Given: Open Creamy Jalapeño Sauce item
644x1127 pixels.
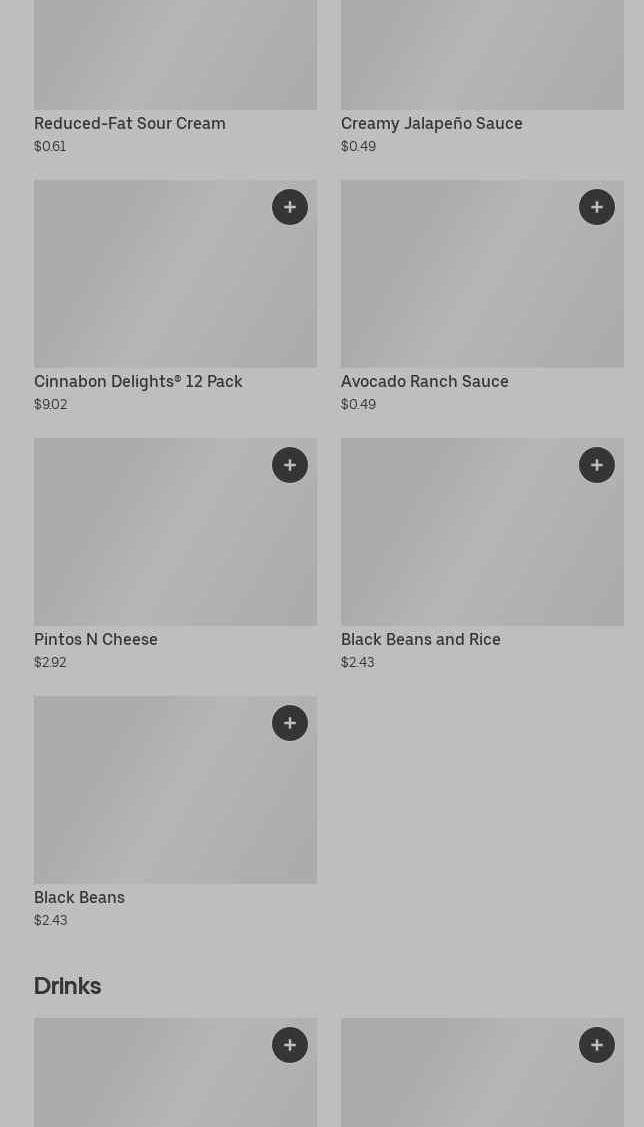Looking at the screenshot, I should (x=482, y=60).
